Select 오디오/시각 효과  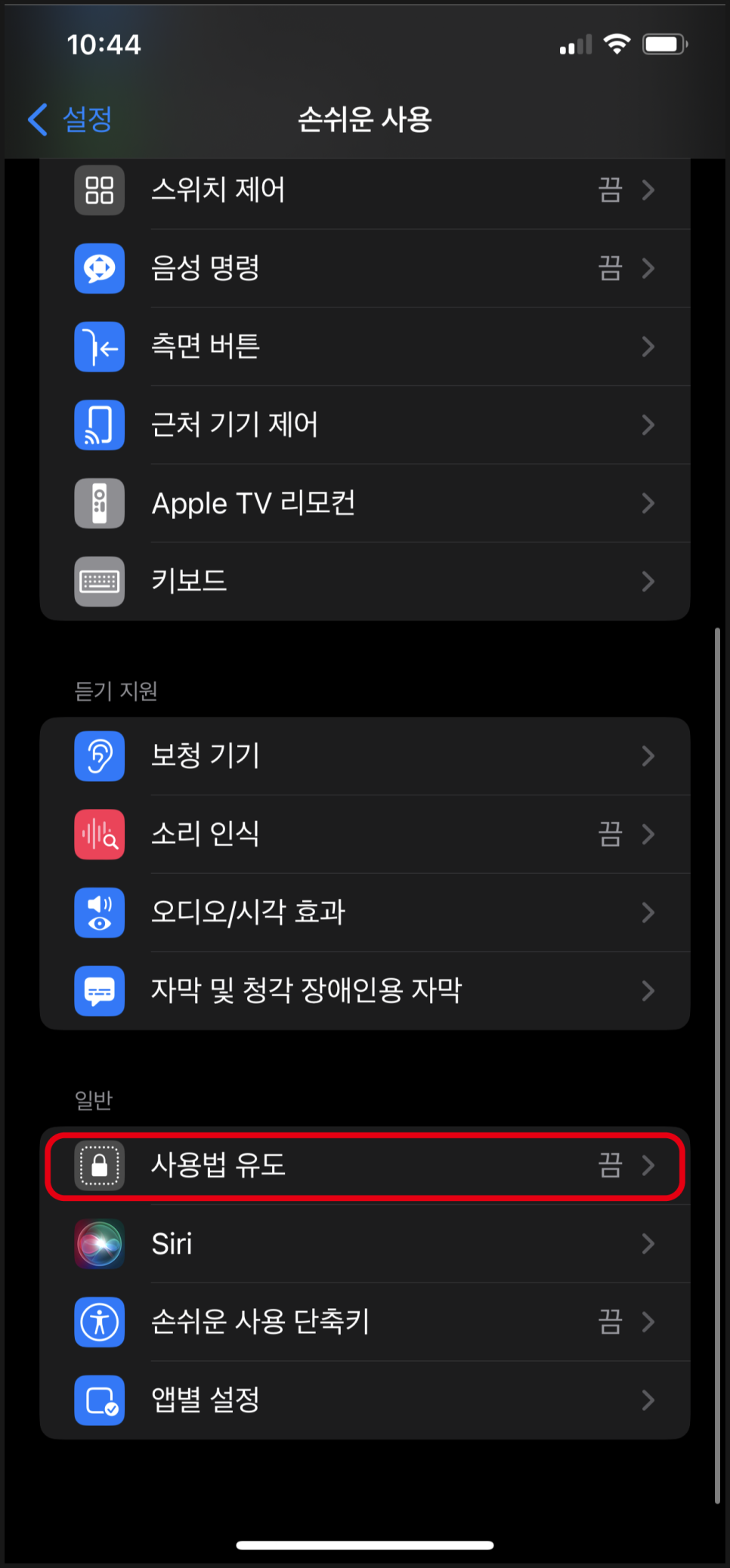(364, 912)
